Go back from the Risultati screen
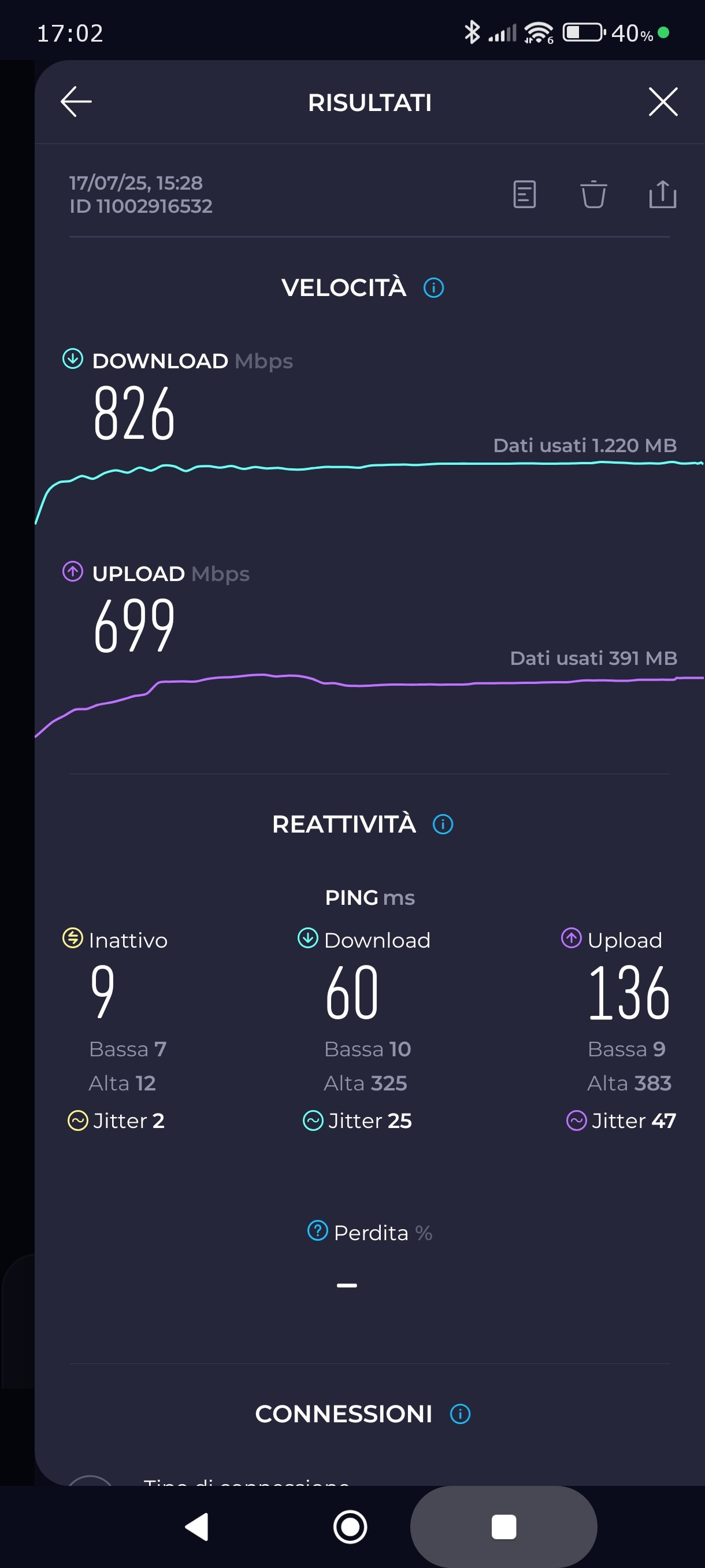The height and width of the screenshot is (1568, 705). tap(77, 102)
